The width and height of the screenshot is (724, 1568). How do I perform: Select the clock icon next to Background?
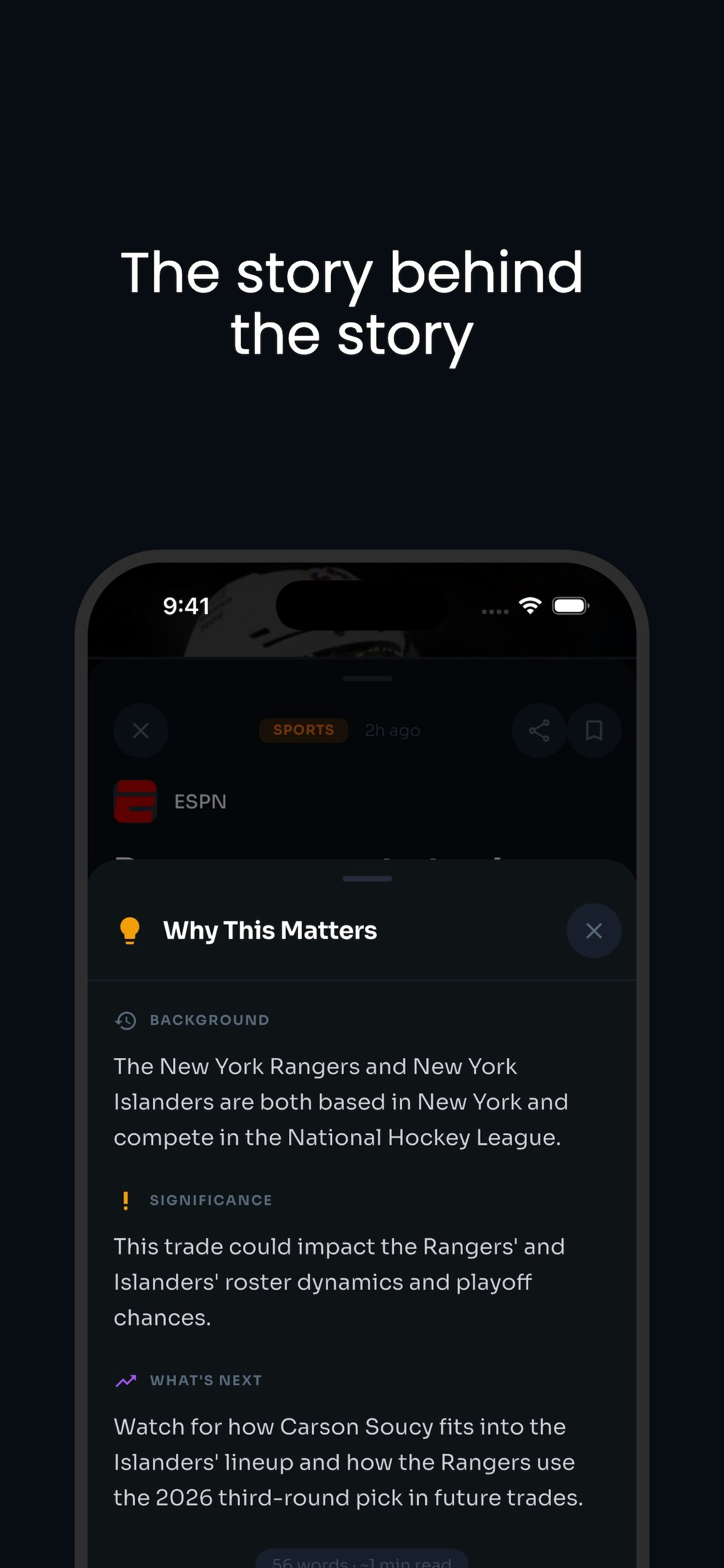(125, 1020)
